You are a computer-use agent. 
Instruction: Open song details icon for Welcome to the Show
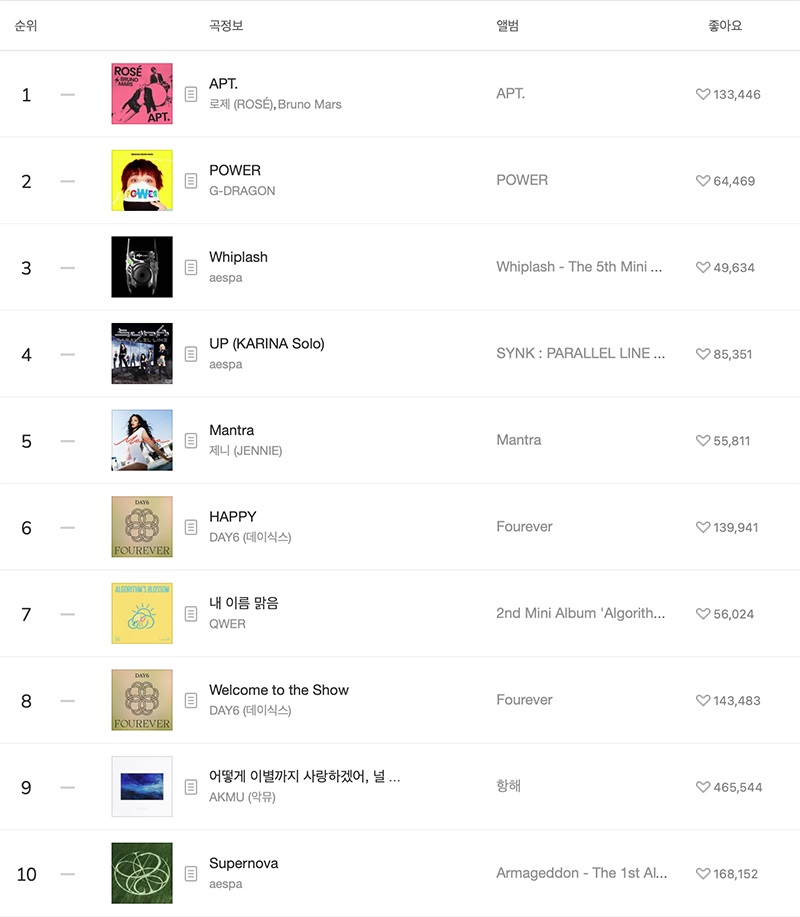tap(191, 700)
